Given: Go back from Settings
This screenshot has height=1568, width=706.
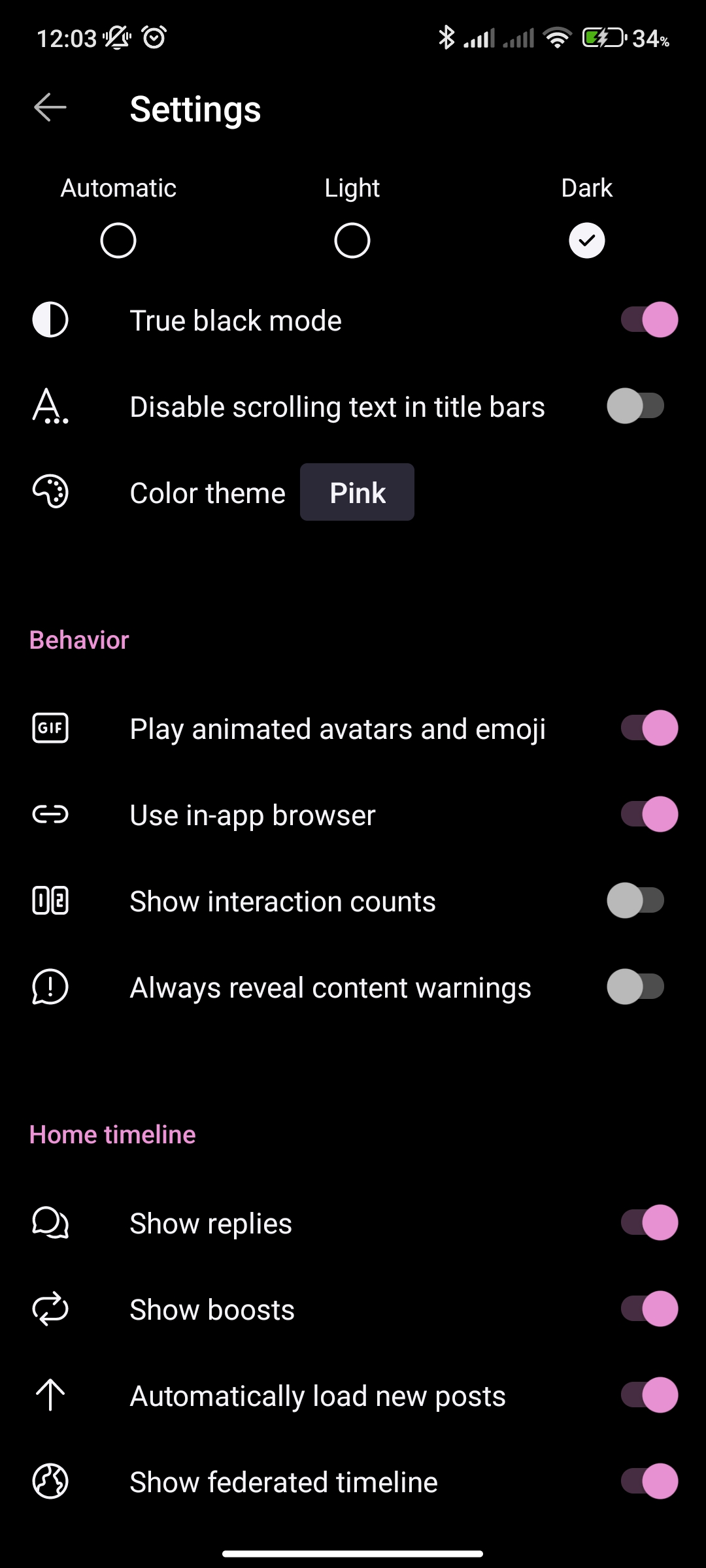Looking at the screenshot, I should [x=50, y=108].
